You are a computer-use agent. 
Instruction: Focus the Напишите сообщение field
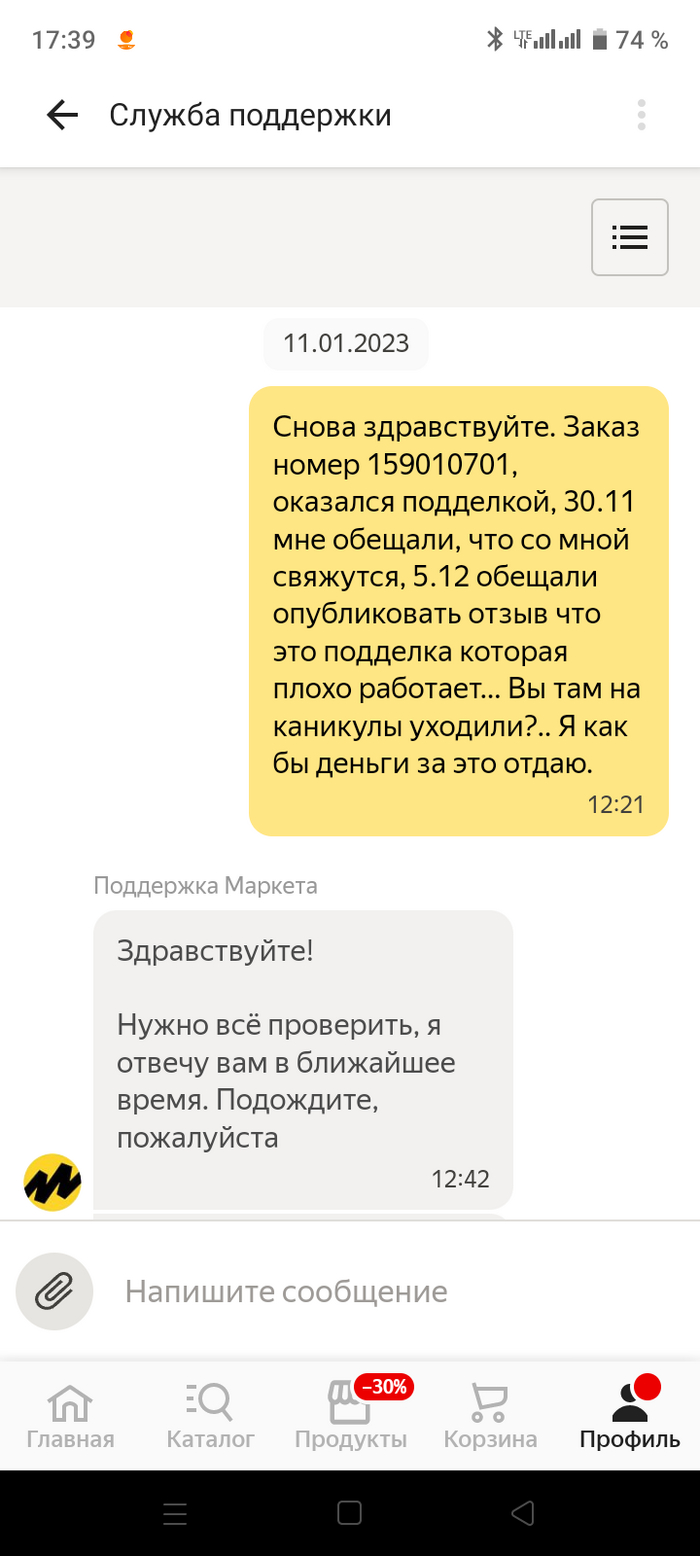[x=380, y=1291]
